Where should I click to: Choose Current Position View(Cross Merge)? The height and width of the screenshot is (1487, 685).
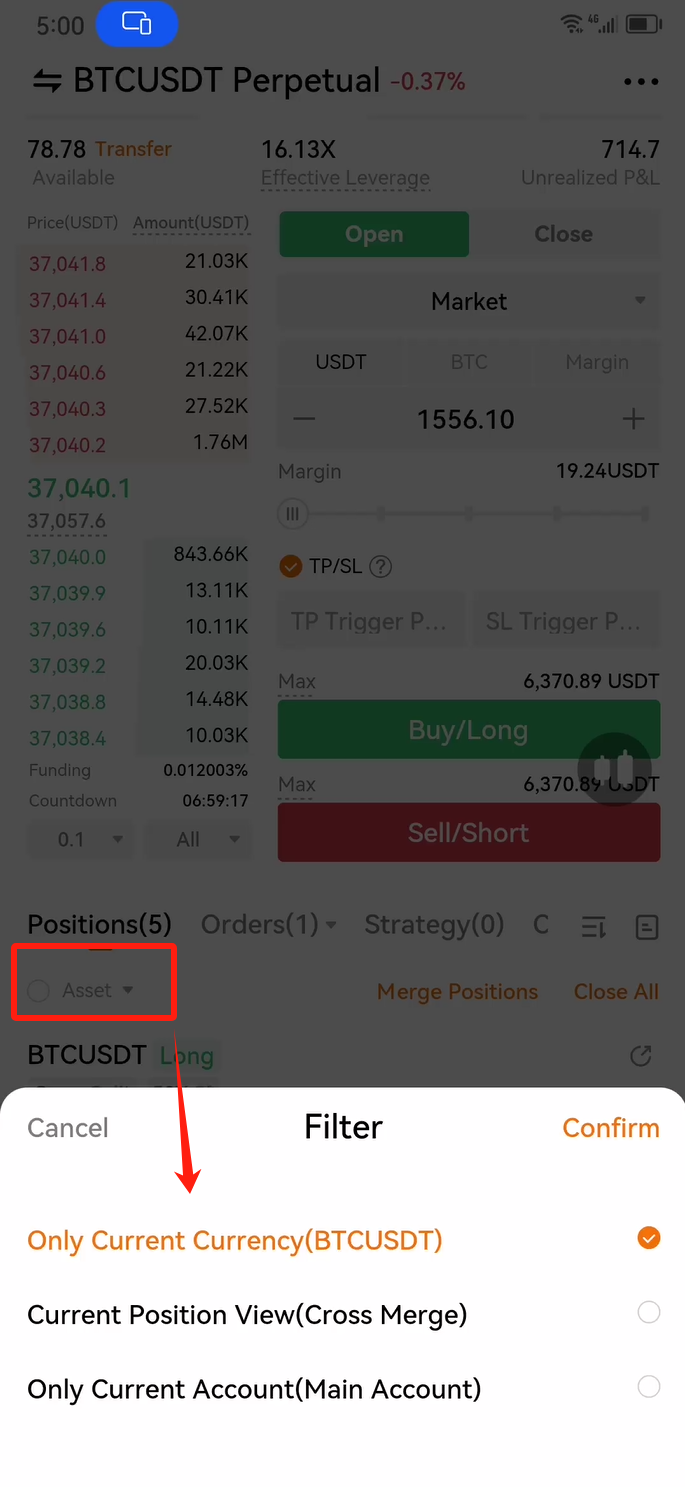(247, 1314)
